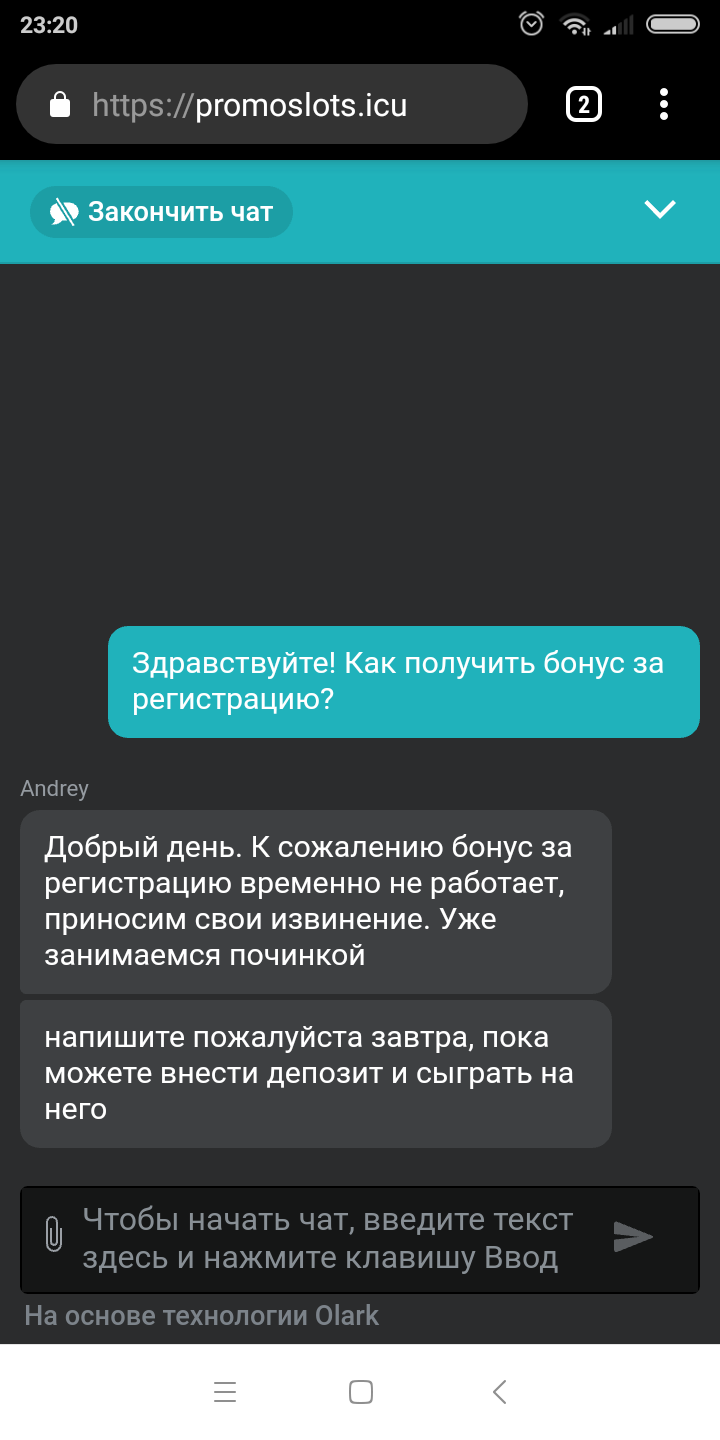The image size is (720, 1440).
Task: Open the Olark technology link
Action: (x=201, y=1315)
